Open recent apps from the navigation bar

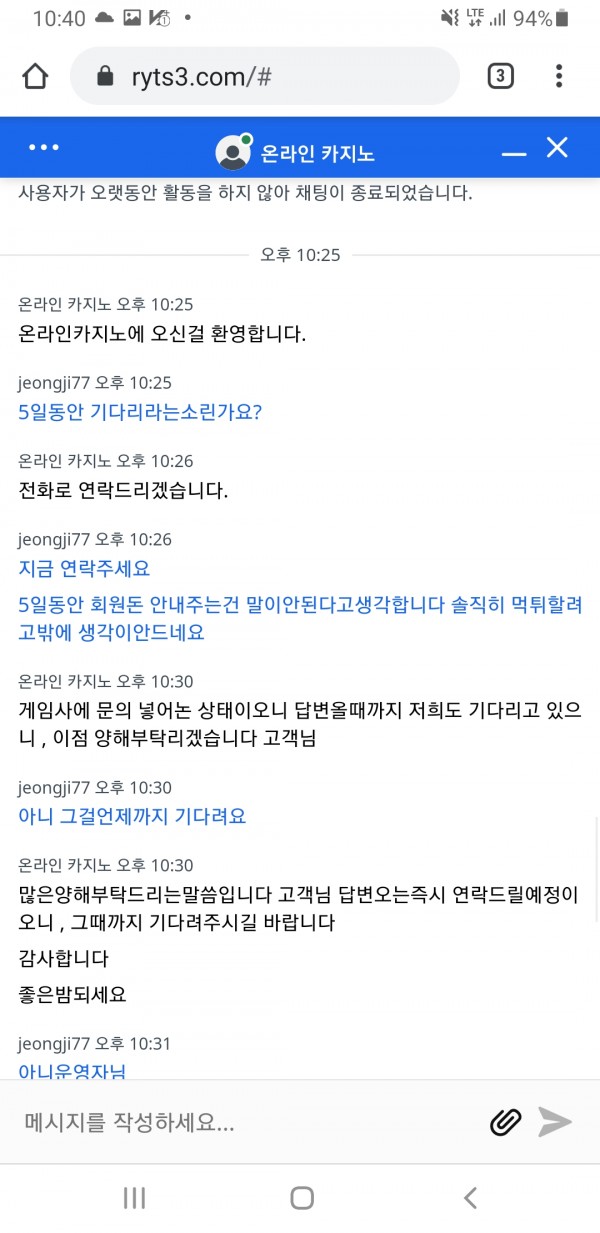coord(134,1198)
